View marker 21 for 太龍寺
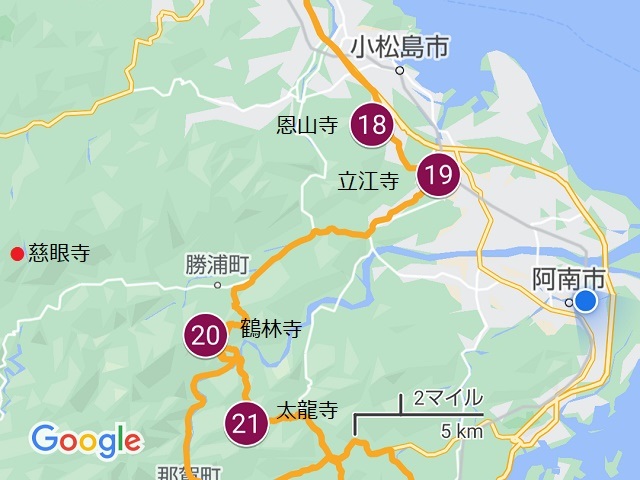This screenshot has width=640, height=480. click(245, 423)
